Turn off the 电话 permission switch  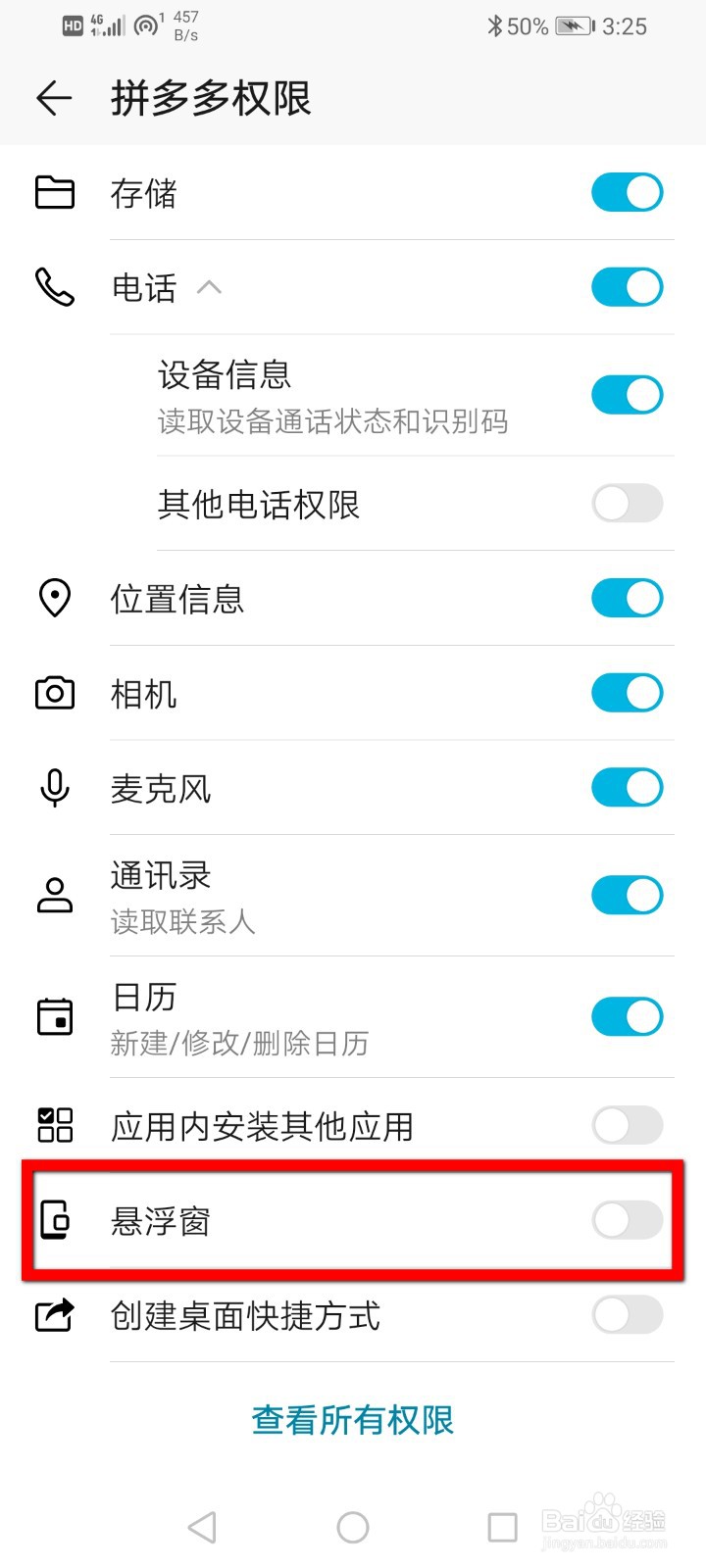point(627,287)
